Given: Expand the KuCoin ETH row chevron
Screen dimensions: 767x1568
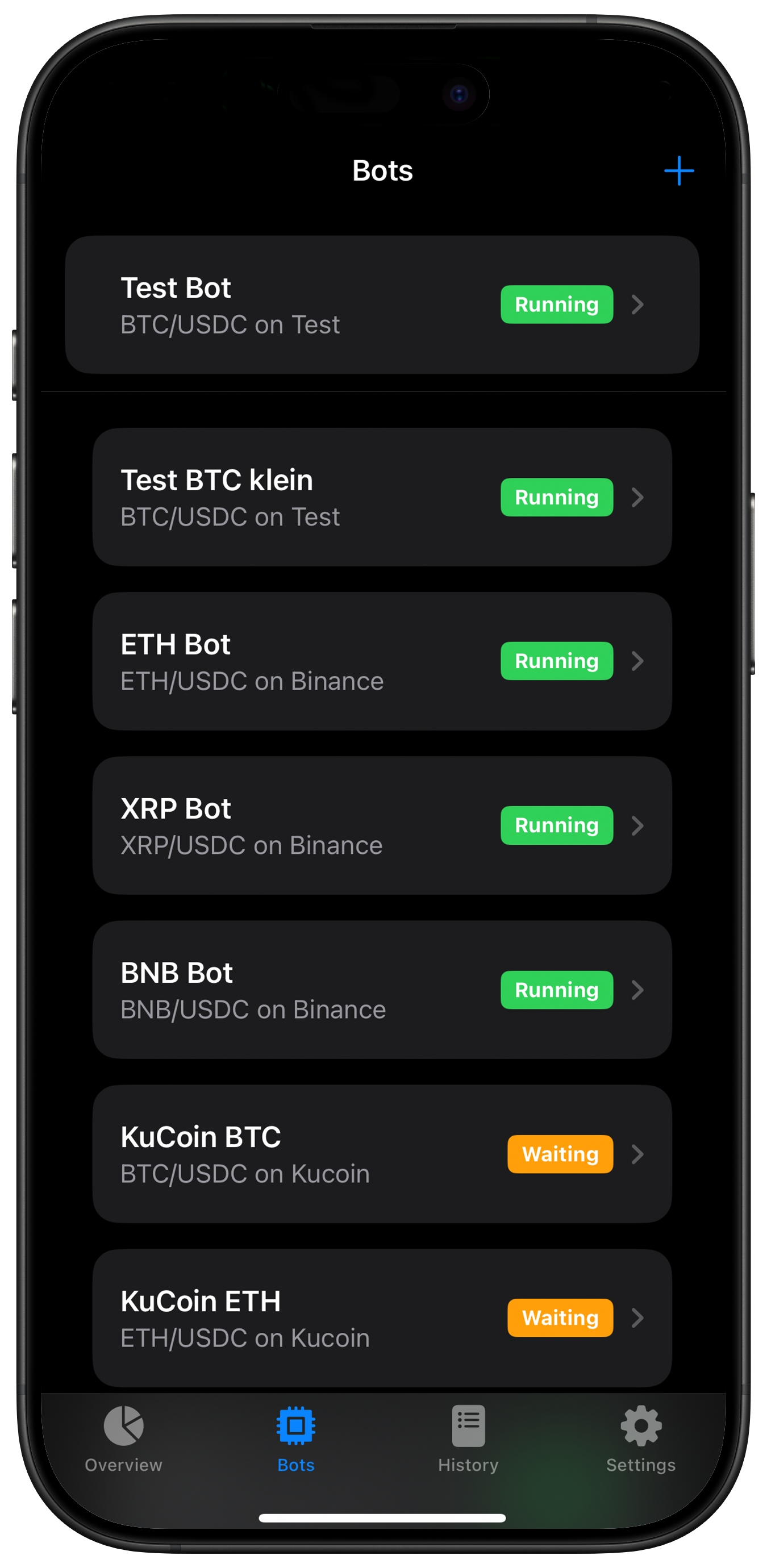Looking at the screenshot, I should 638,1318.
